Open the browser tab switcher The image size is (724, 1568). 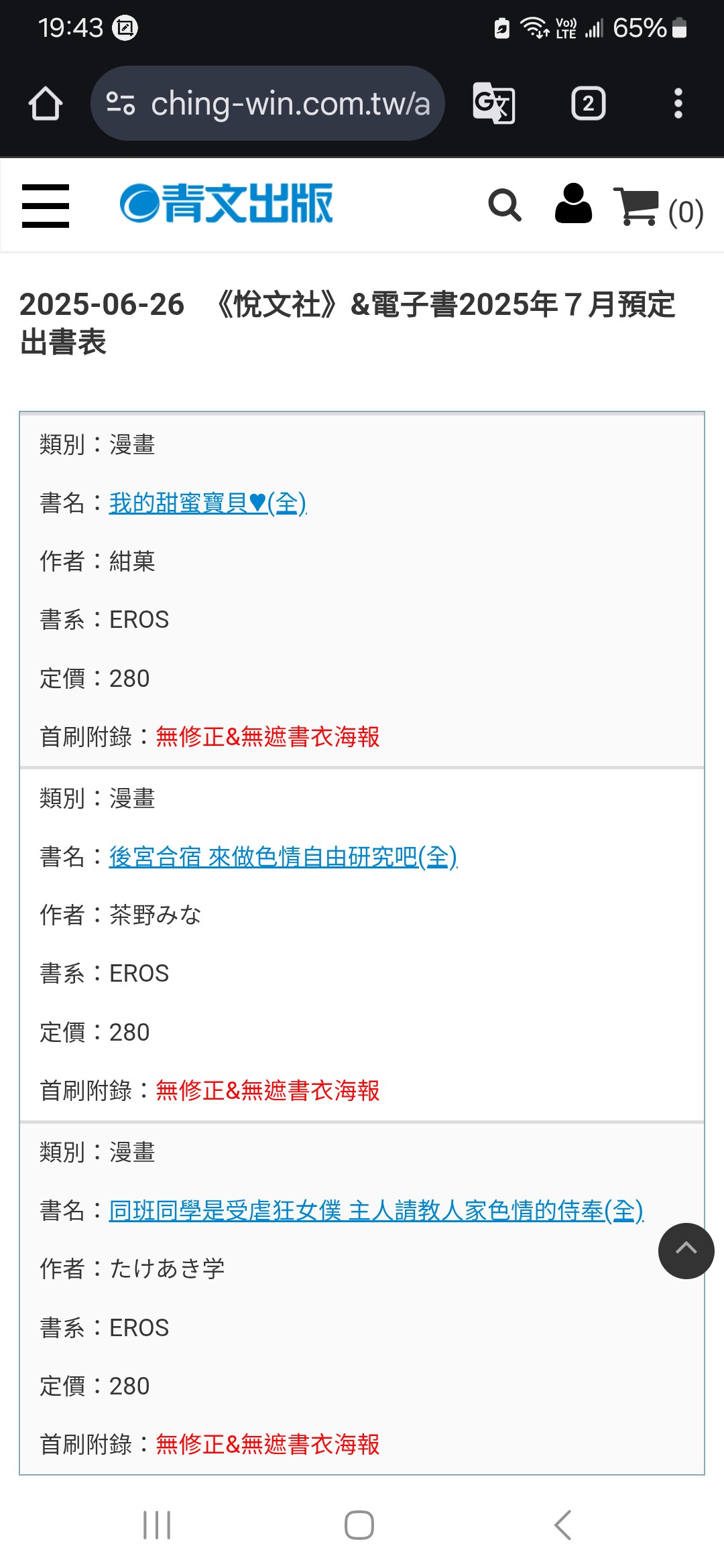(588, 103)
